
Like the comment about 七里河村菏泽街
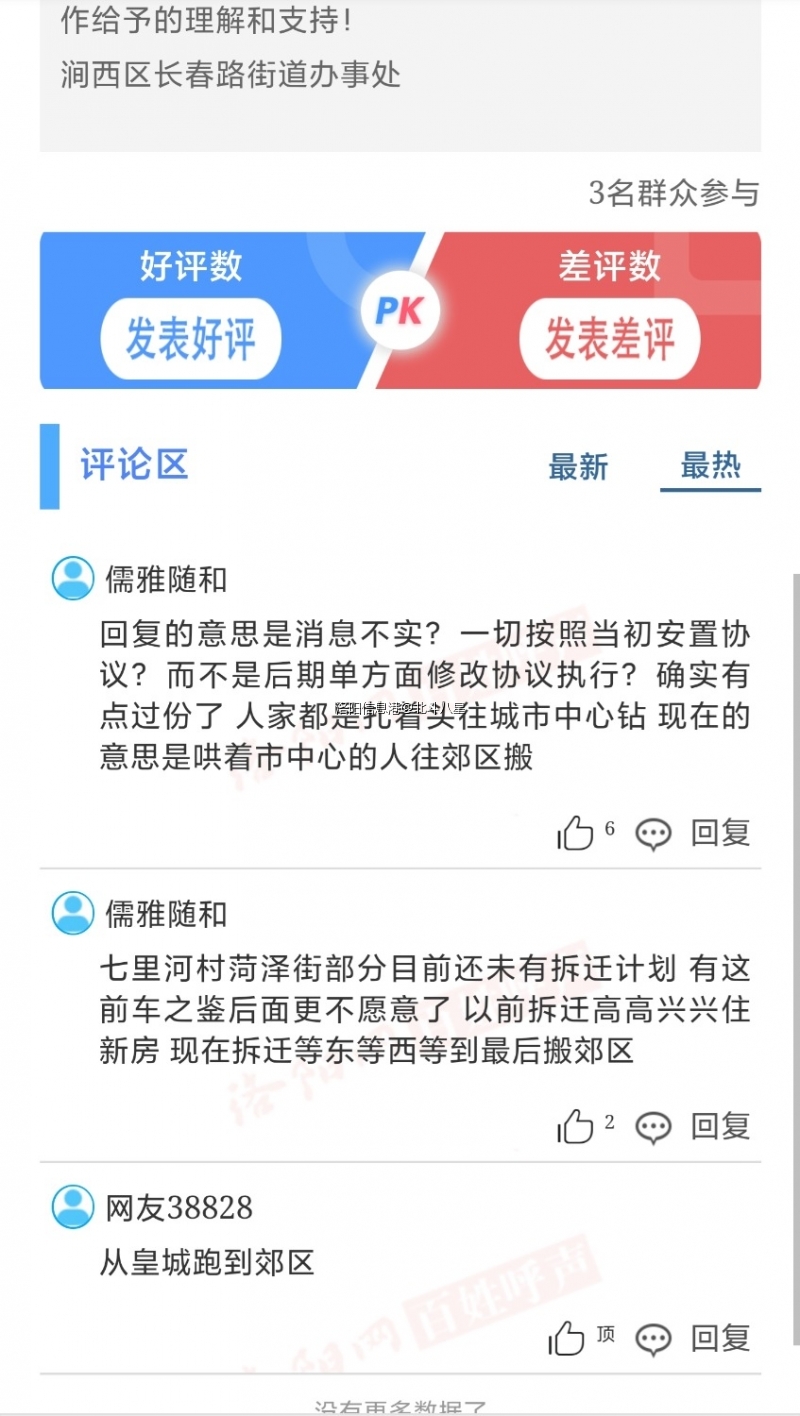(x=576, y=1127)
